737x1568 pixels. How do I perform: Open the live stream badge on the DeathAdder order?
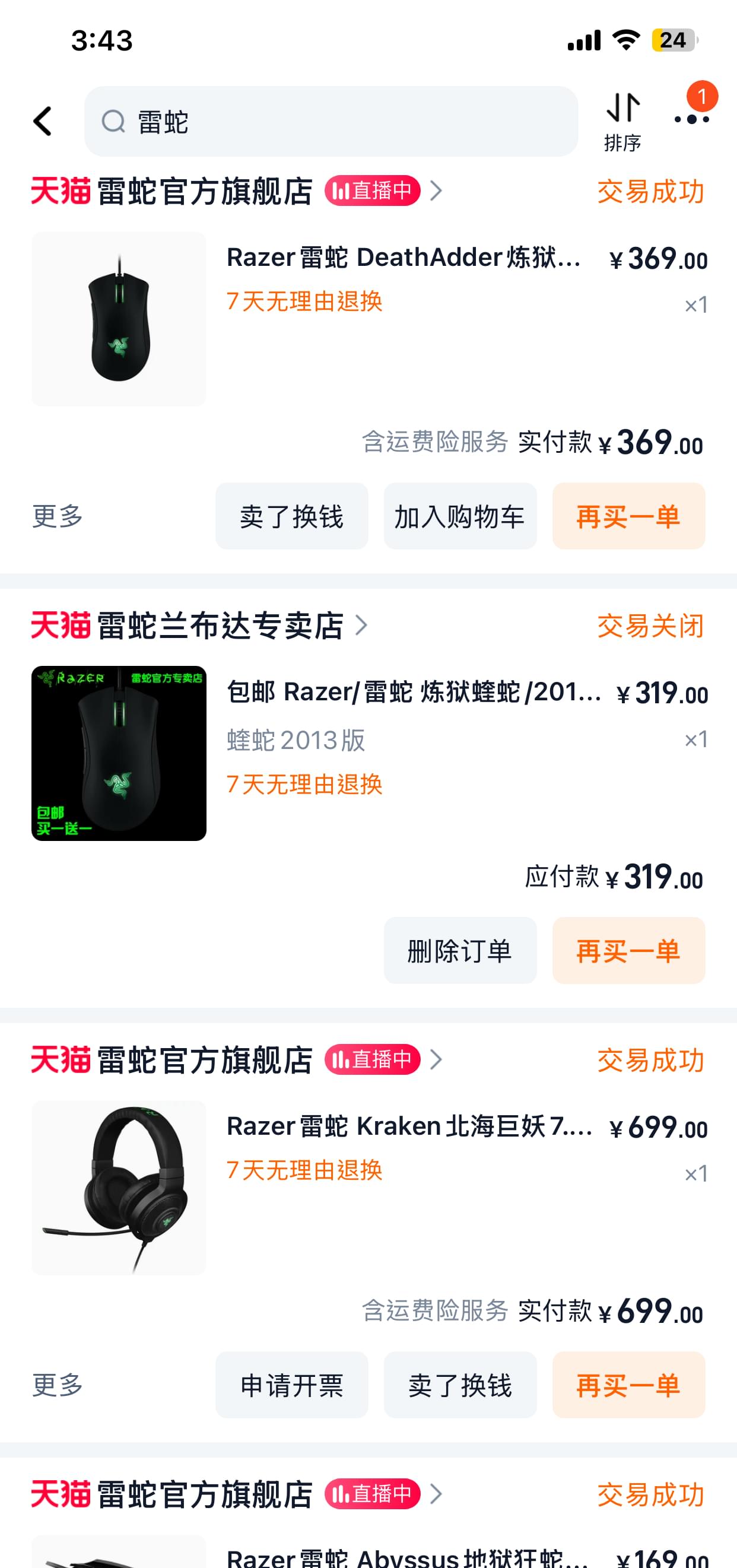pos(372,191)
